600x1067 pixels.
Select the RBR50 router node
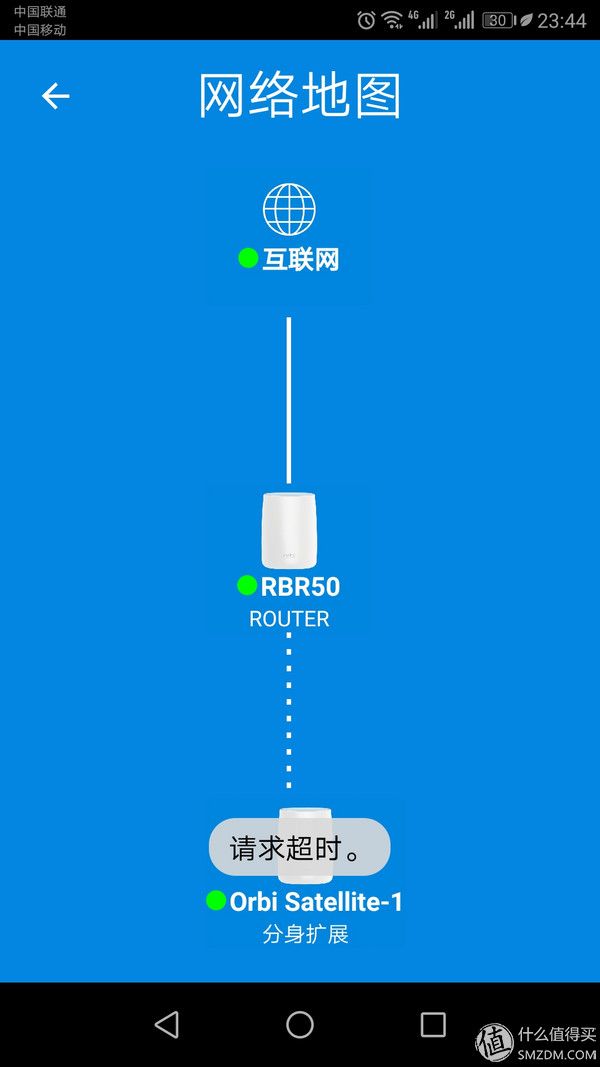(289, 555)
